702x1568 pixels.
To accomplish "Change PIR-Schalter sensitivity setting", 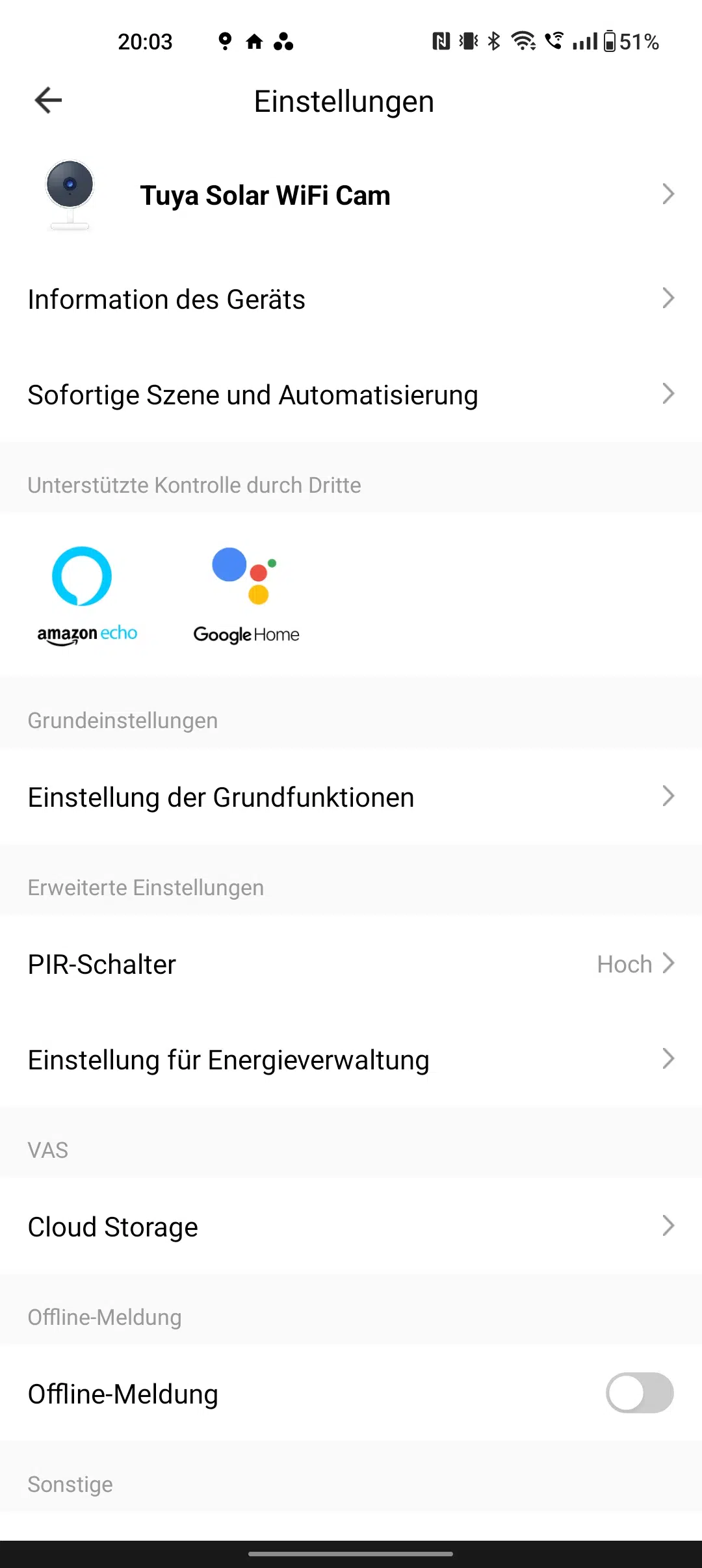I will 351,964.
